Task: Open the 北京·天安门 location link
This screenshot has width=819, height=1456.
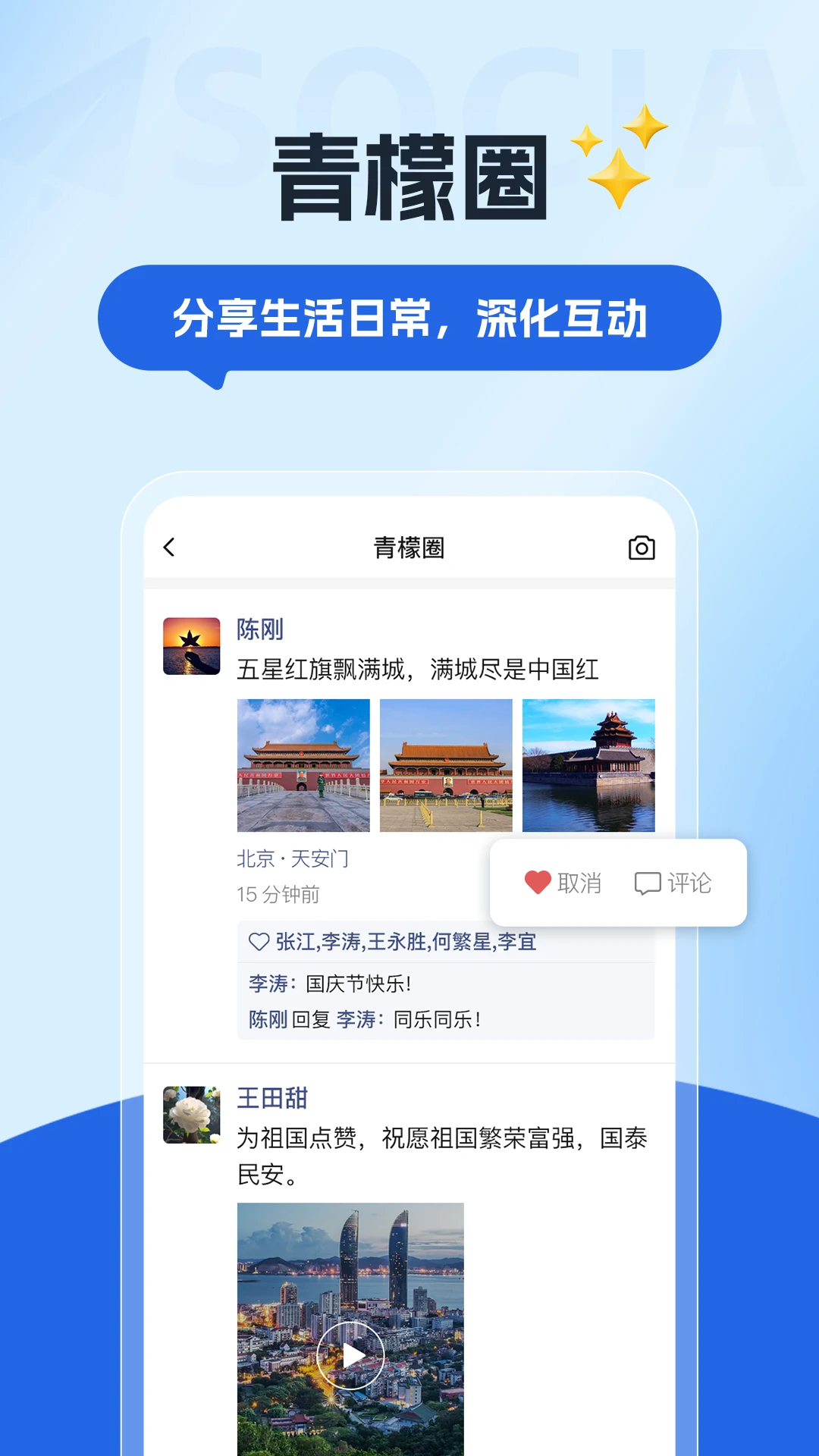Action: [294, 857]
